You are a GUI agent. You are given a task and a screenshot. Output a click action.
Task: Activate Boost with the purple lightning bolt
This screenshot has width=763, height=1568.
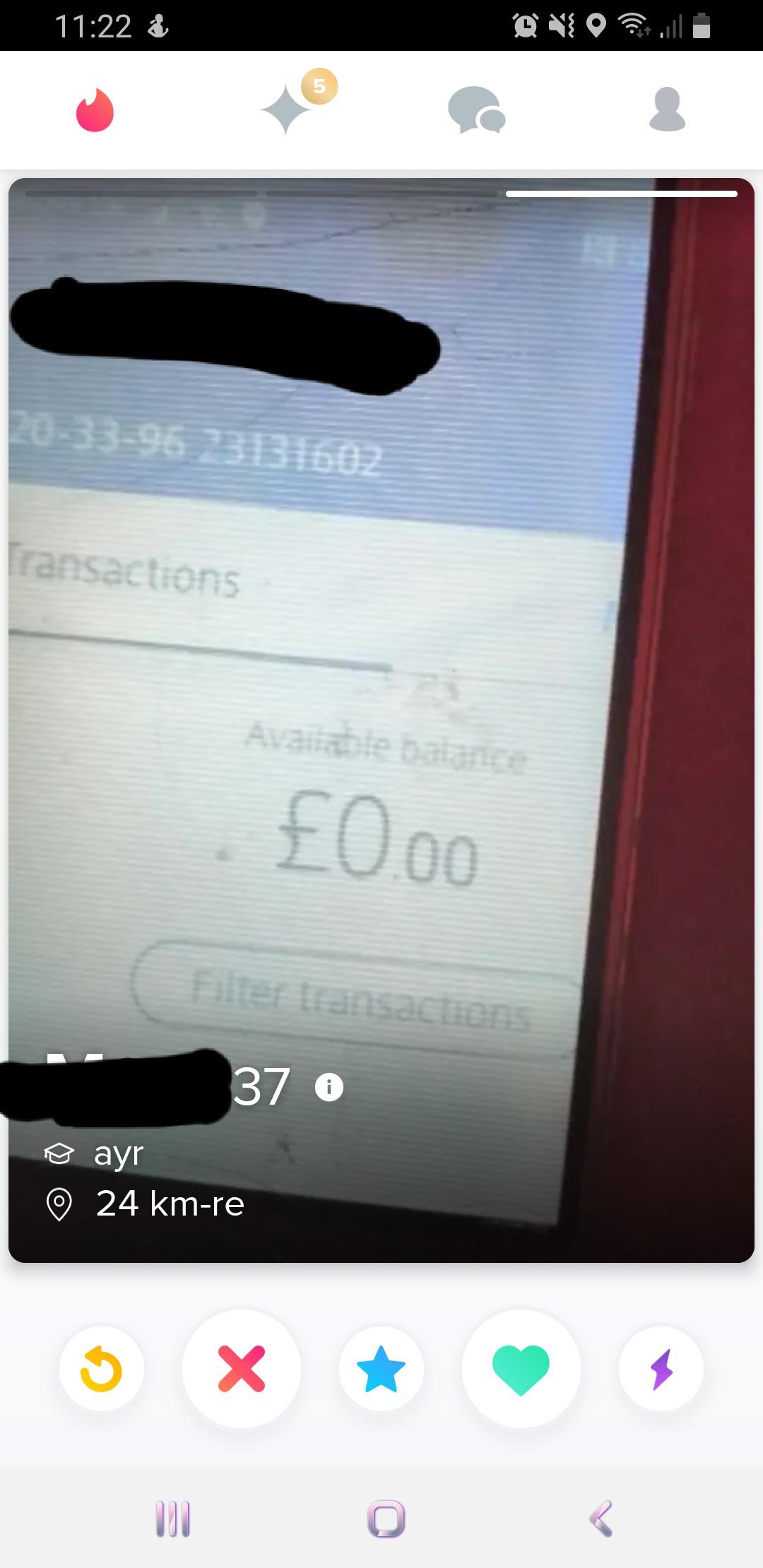pos(661,1369)
